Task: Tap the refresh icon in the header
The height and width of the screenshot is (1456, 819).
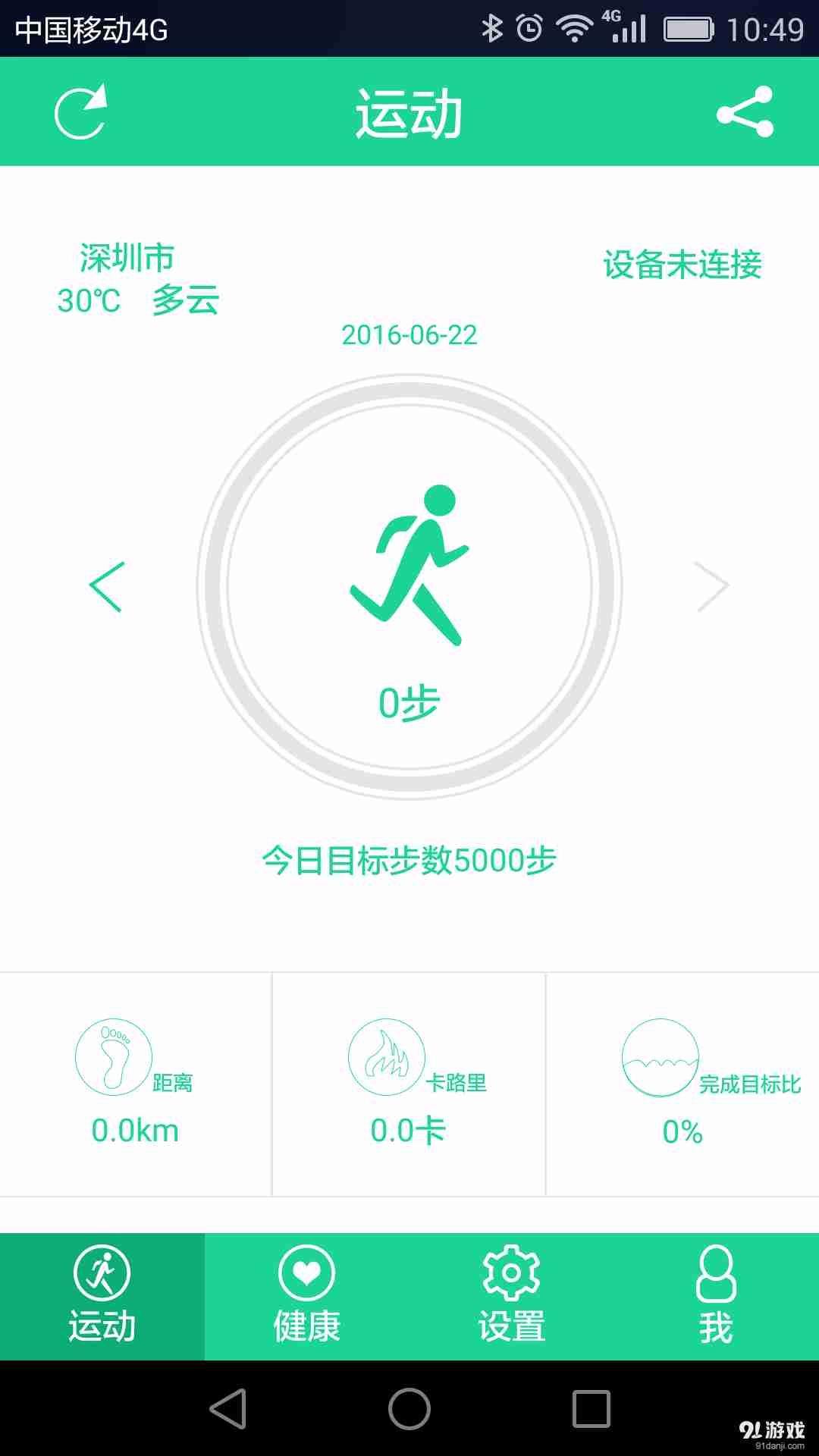Action: tap(80, 112)
